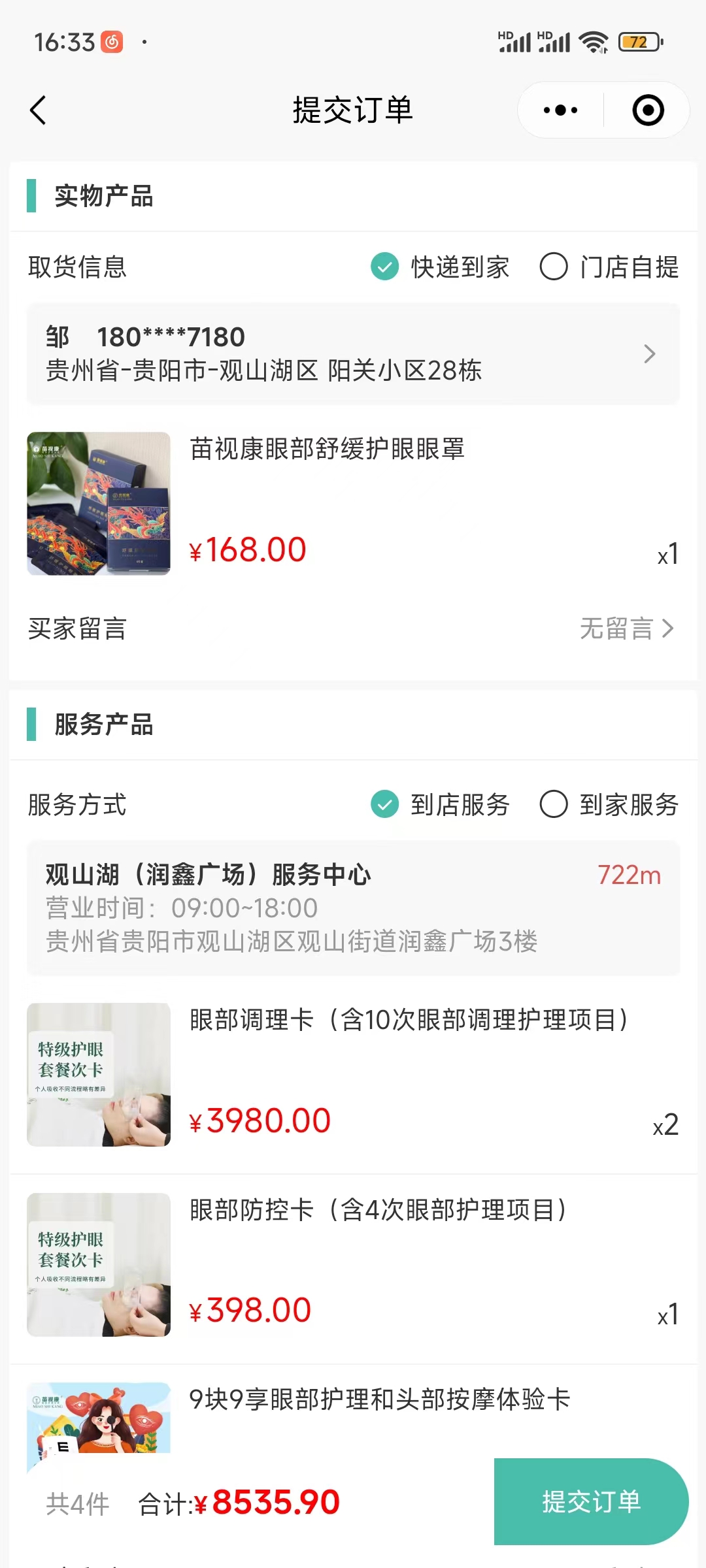Image resolution: width=706 pixels, height=1568 pixels.
Task: Open 9块9享眼部护理和头部按摩体验卡 item
Action: (x=379, y=1399)
